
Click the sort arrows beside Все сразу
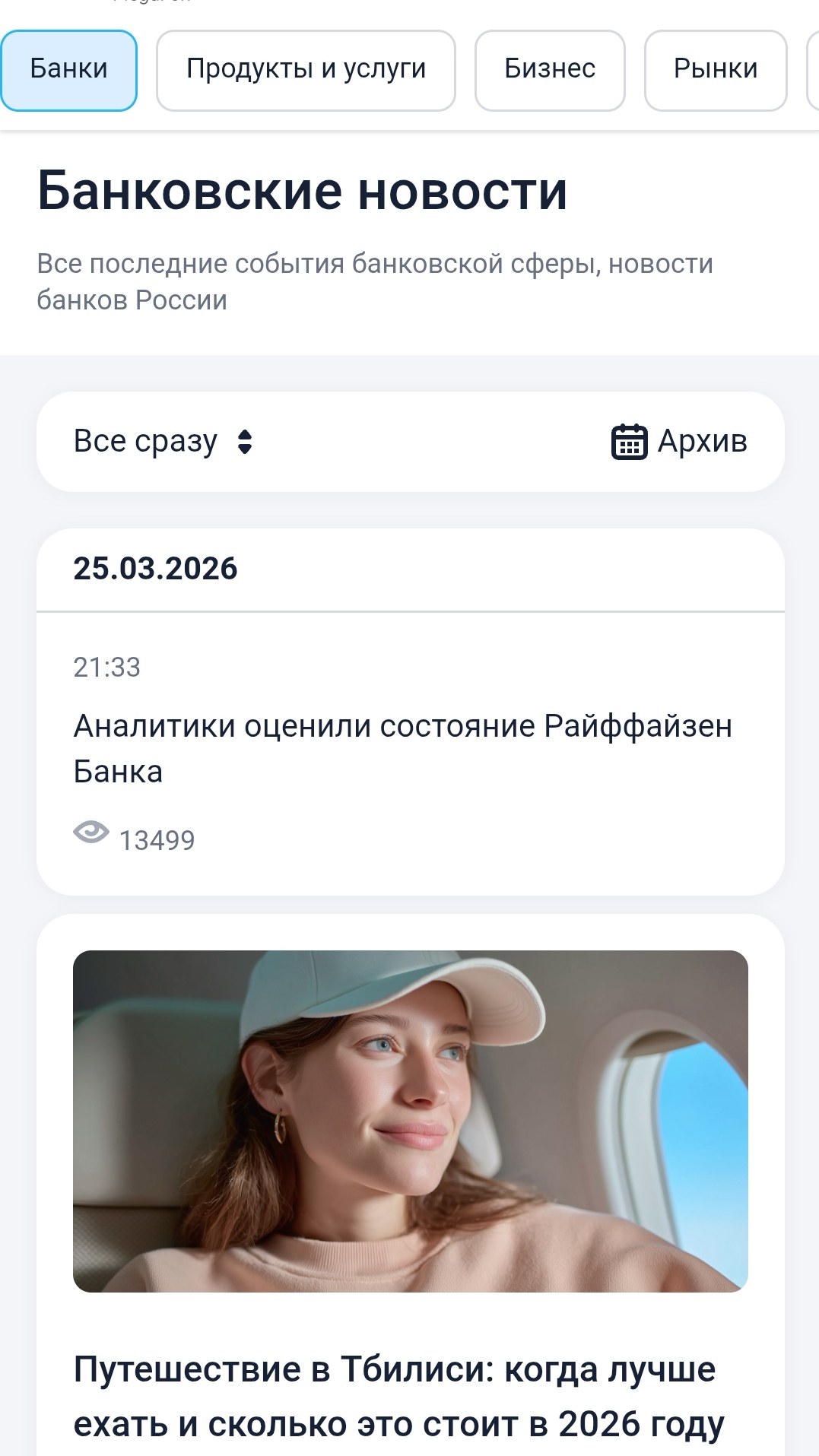pyautogui.click(x=245, y=441)
